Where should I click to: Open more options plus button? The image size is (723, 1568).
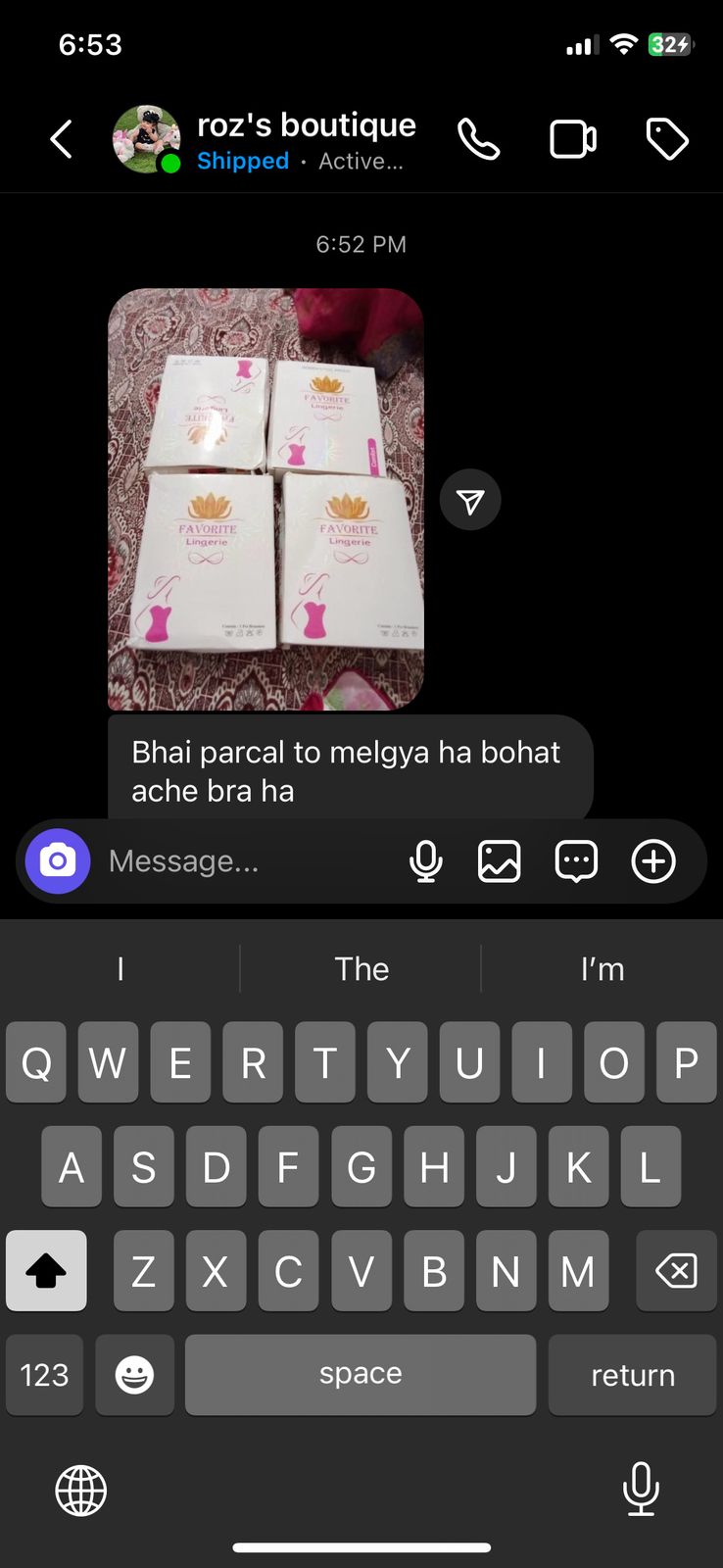point(653,861)
